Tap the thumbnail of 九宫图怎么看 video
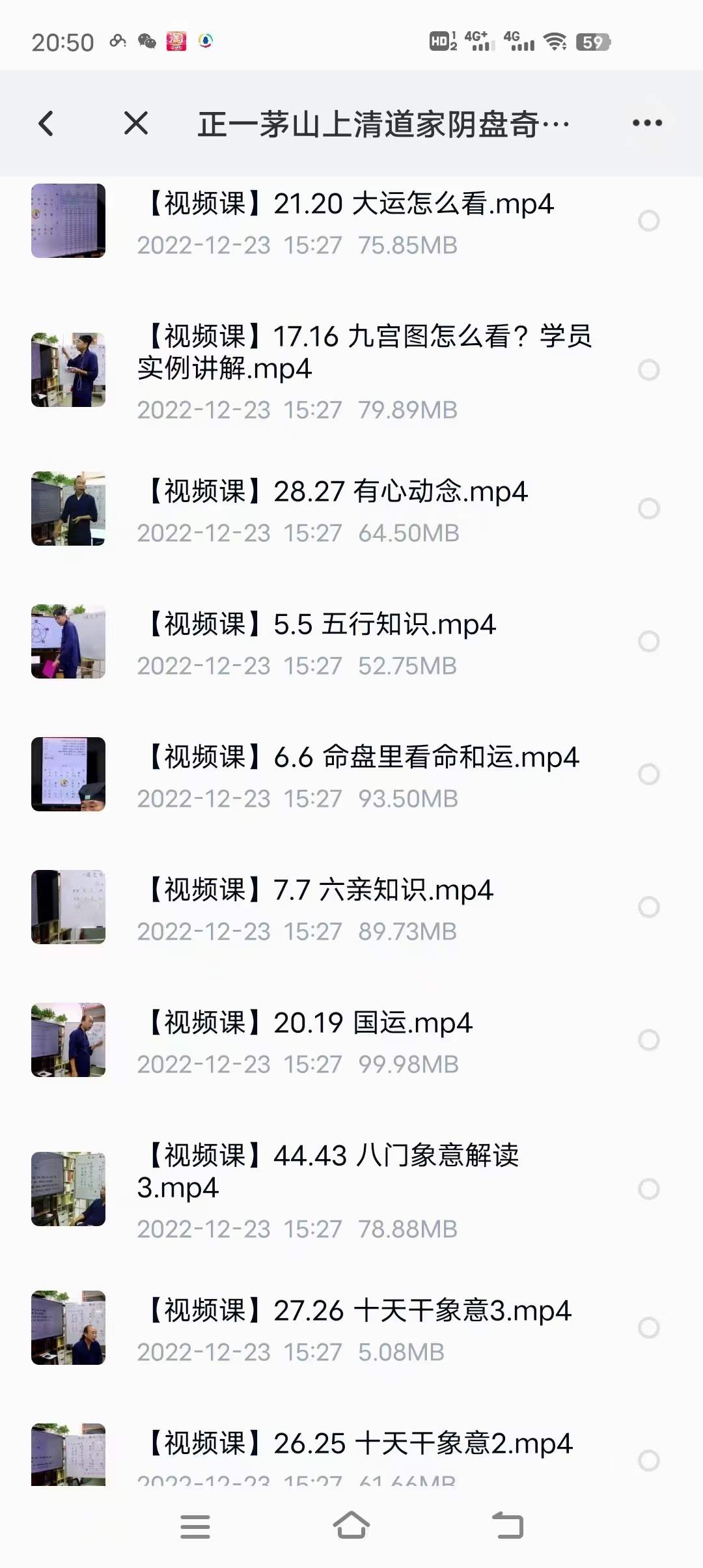703x1568 pixels. coord(68,369)
